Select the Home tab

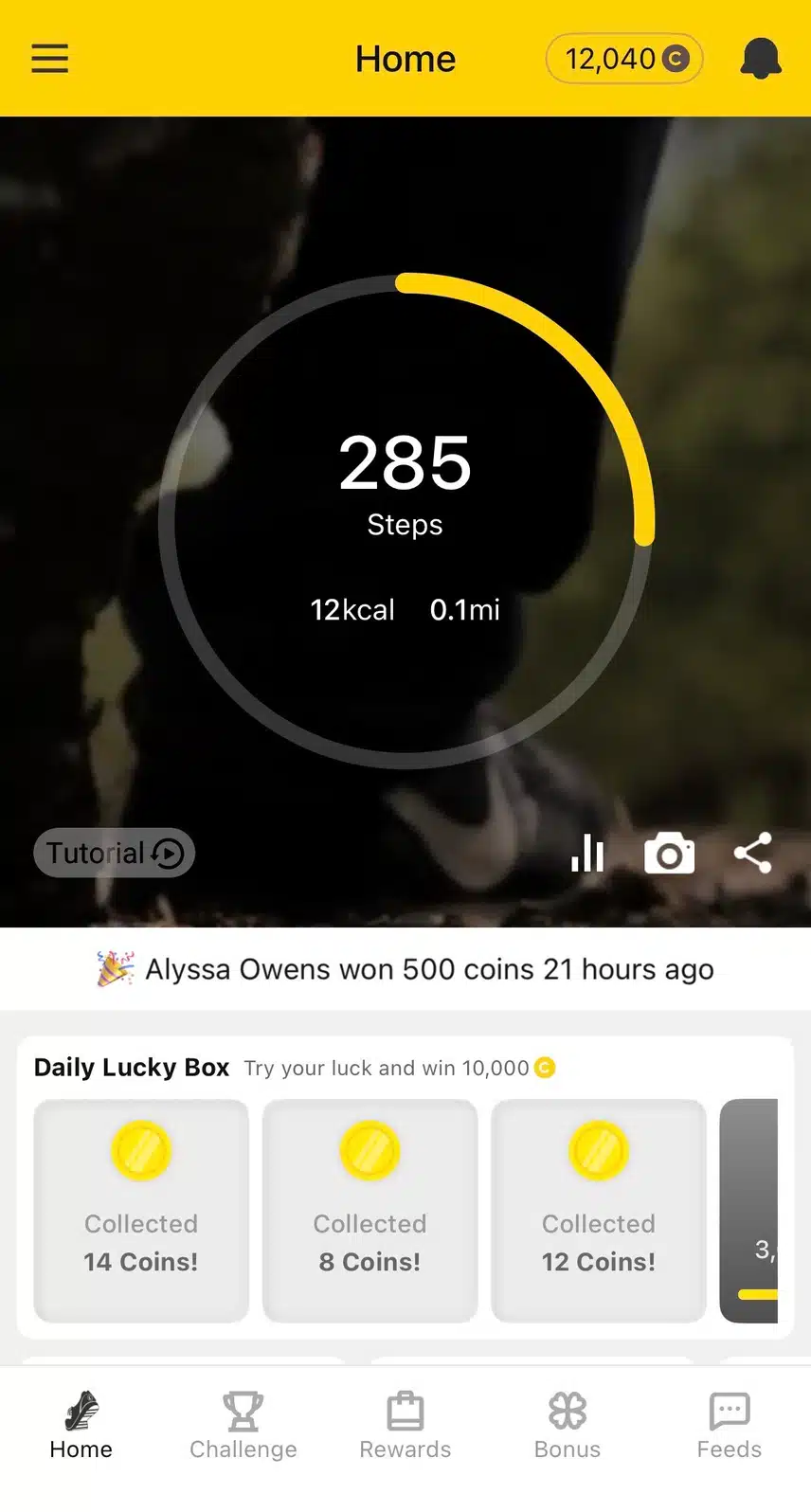[81, 1426]
